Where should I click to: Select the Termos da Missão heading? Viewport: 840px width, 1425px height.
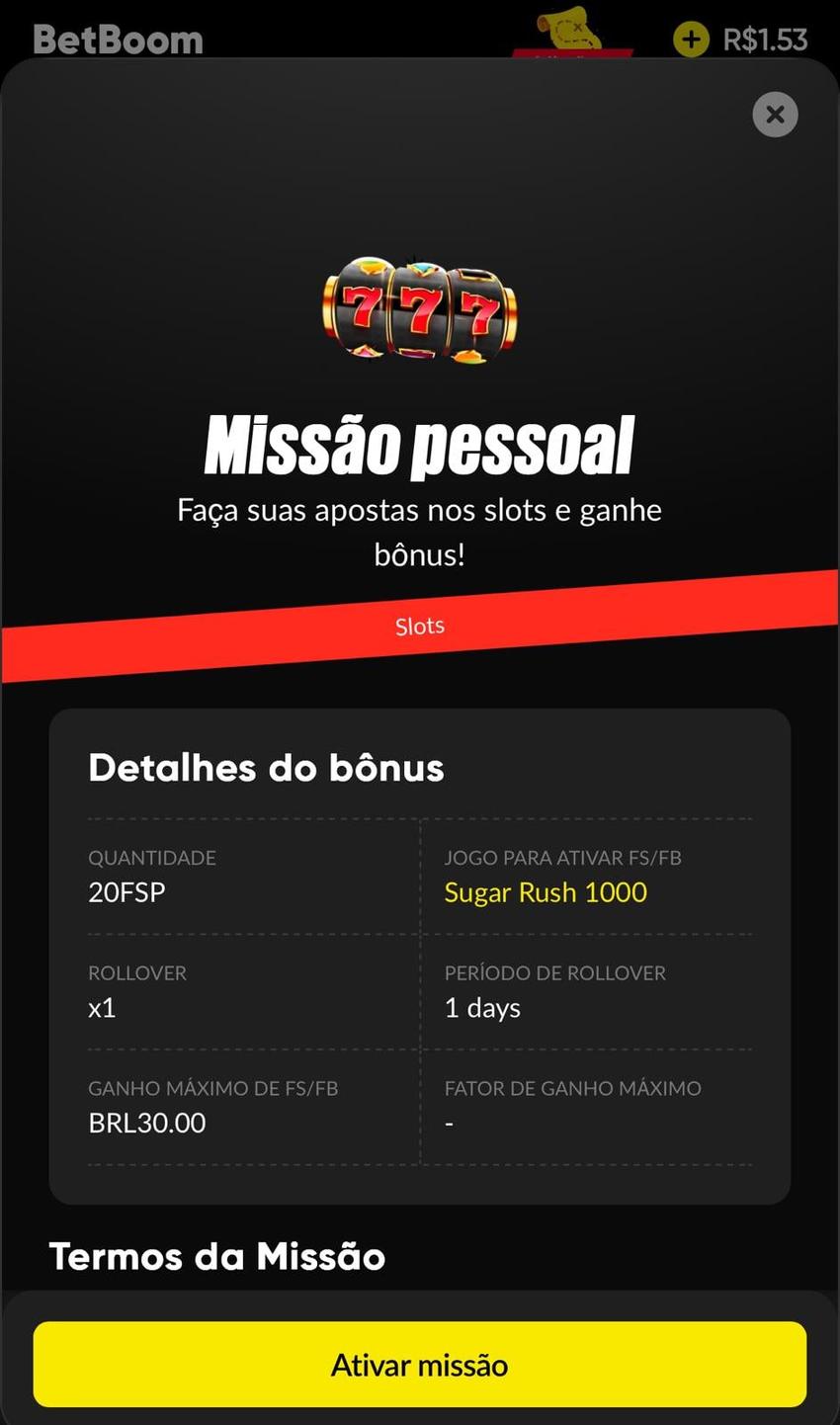[217, 1256]
